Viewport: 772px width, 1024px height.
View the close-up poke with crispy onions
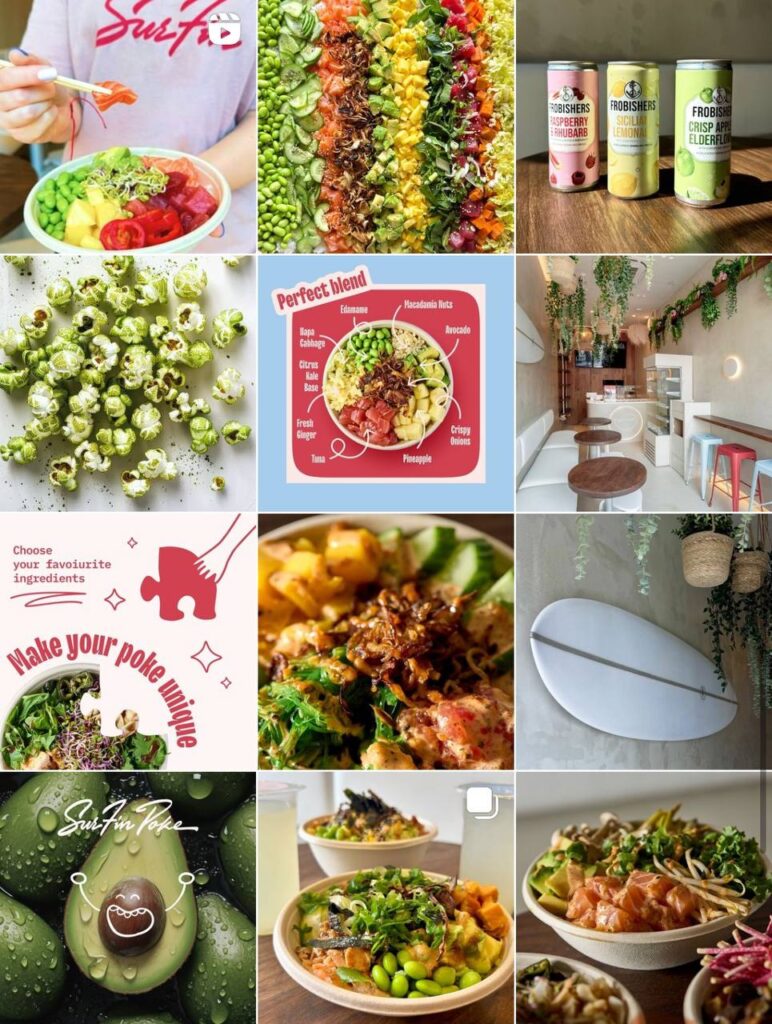[386, 641]
